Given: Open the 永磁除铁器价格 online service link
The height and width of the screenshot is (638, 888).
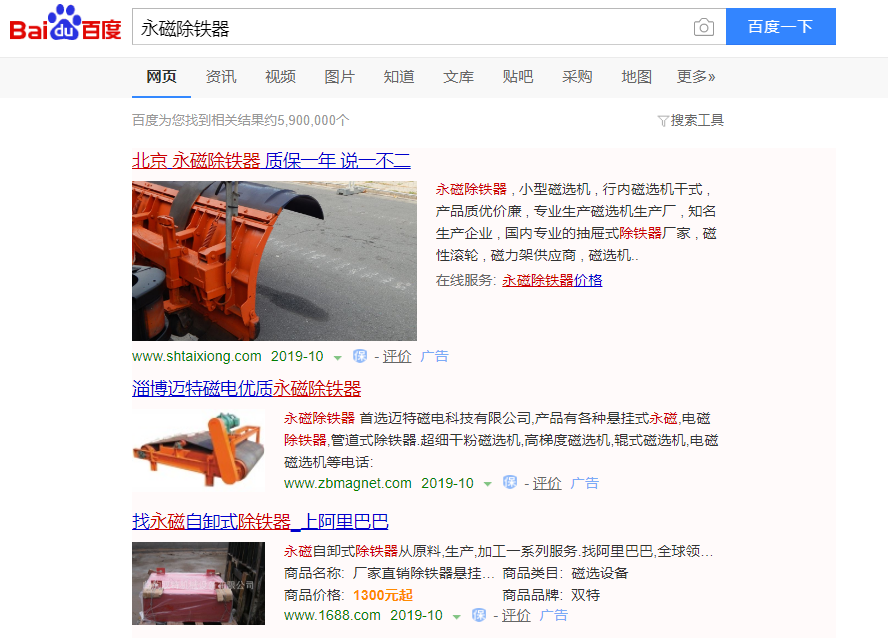Looking at the screenshot, I should [552, 280].
